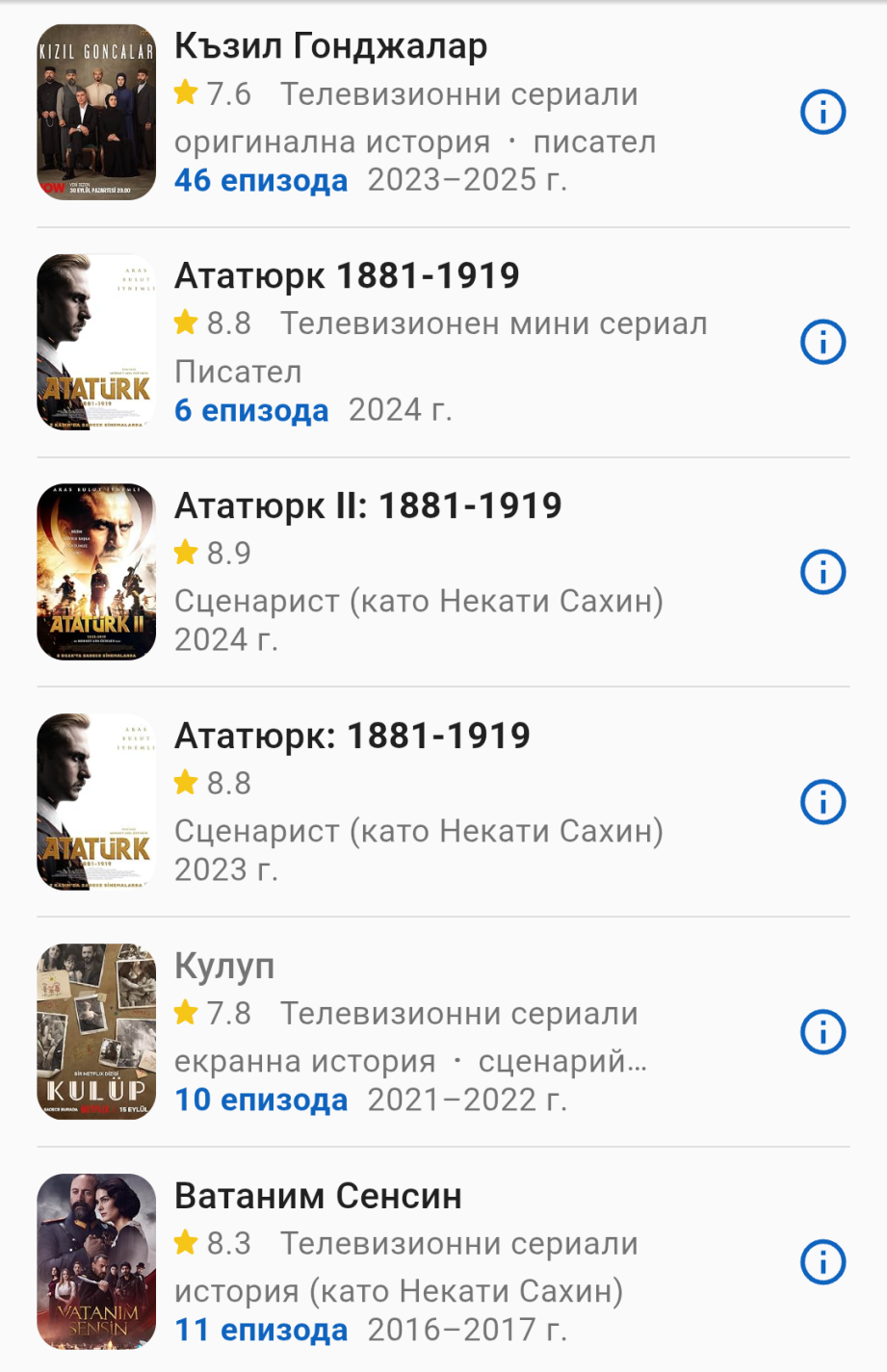Tap the Atatürk II poster thumbnail

click(x=96, y=572)
